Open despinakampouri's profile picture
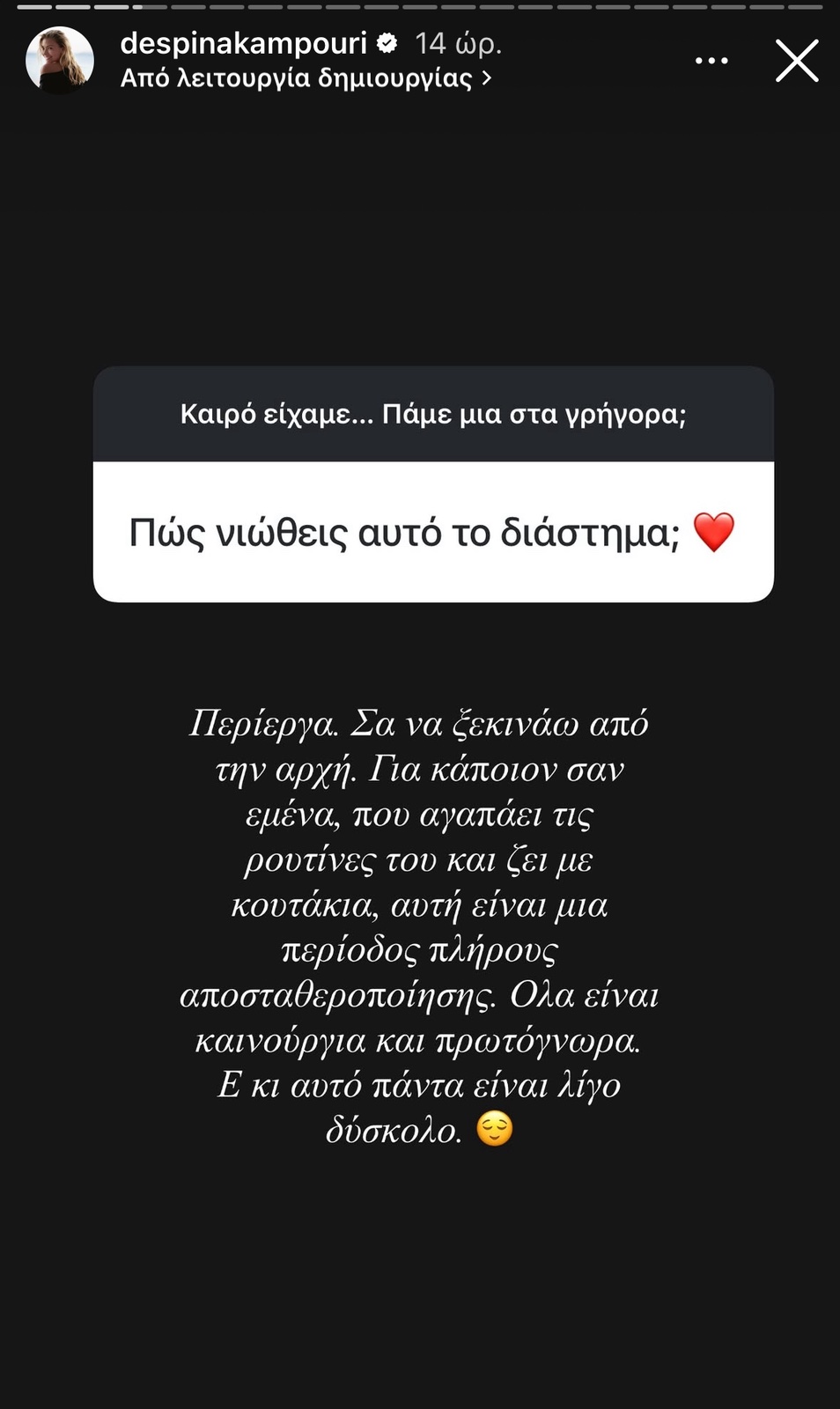The height and width of the screenshot is (1409, 840). click(59, 60)
